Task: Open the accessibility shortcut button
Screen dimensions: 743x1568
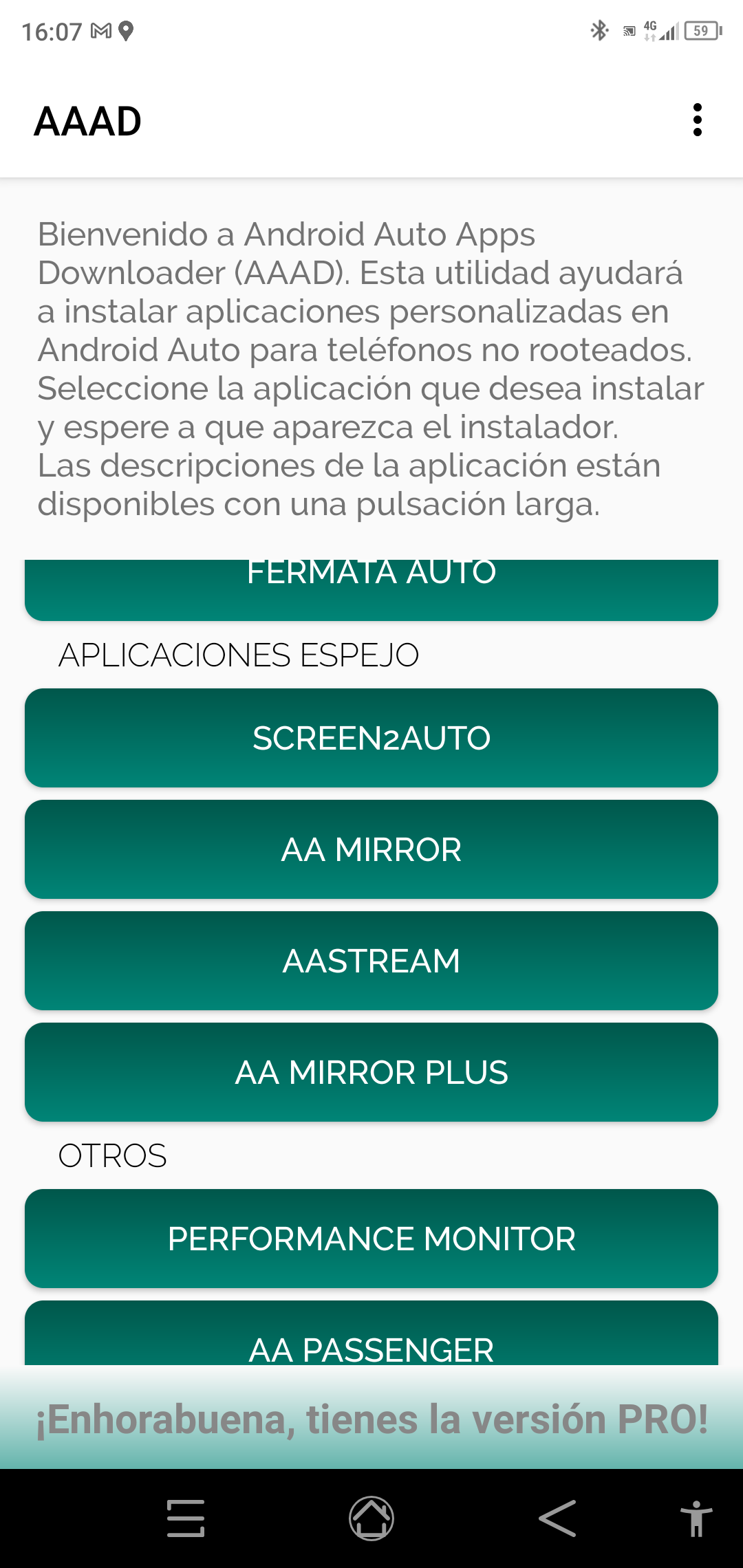Action: coord(696,1518)
